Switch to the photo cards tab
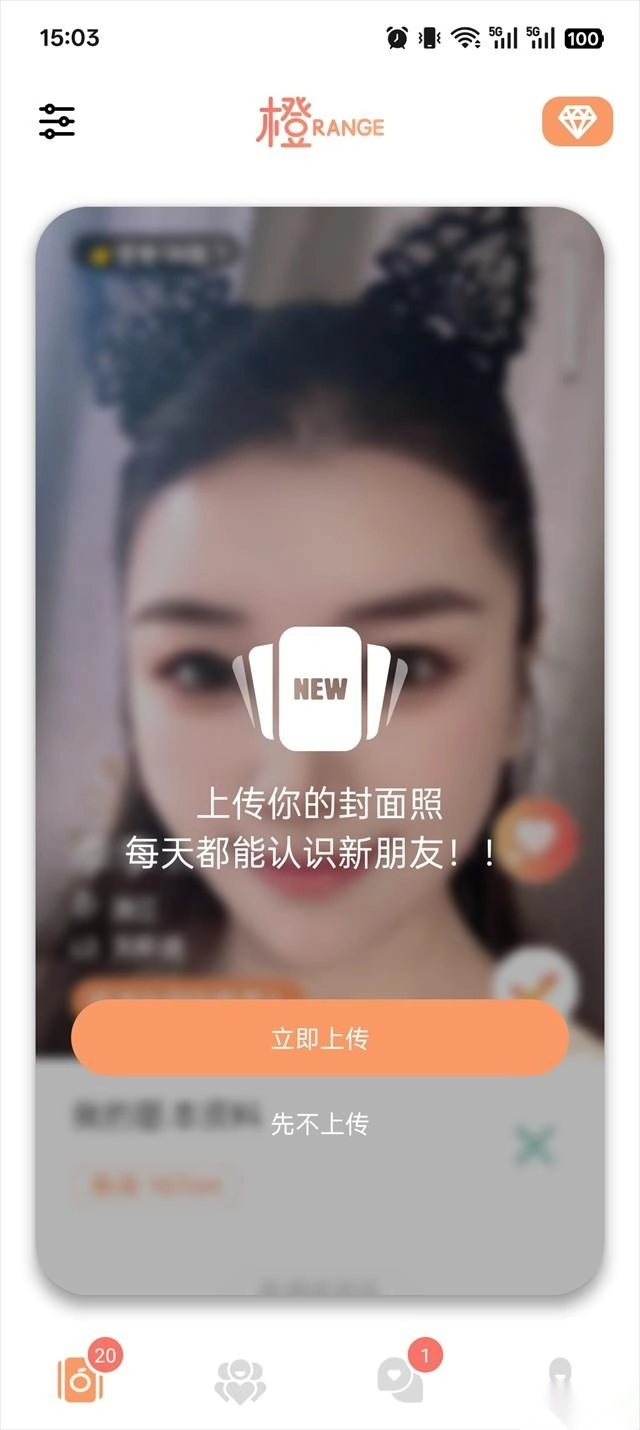The height and width of the screenshot is (1430, 640). (80, 1380)
